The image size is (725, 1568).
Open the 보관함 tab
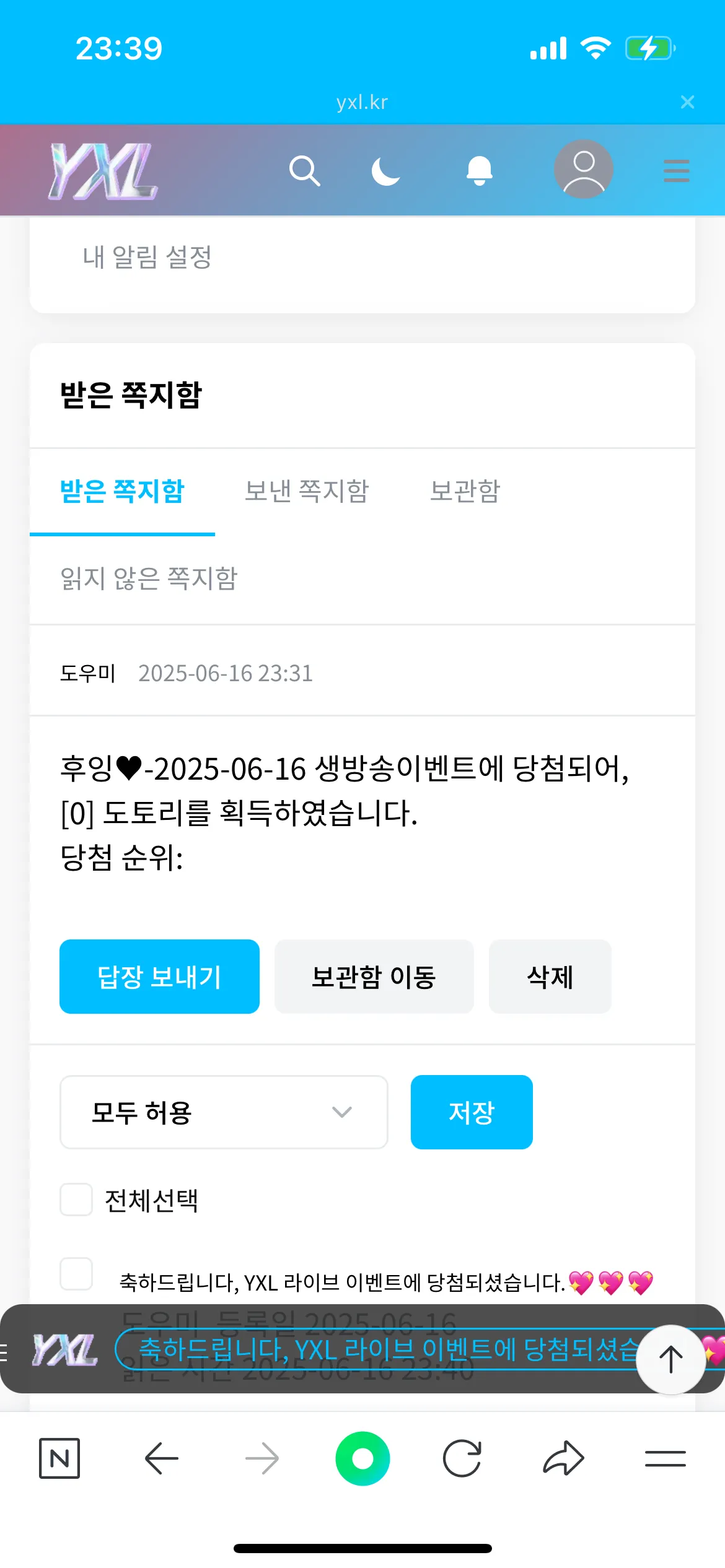pyautogui.click(x=466, y=492)
